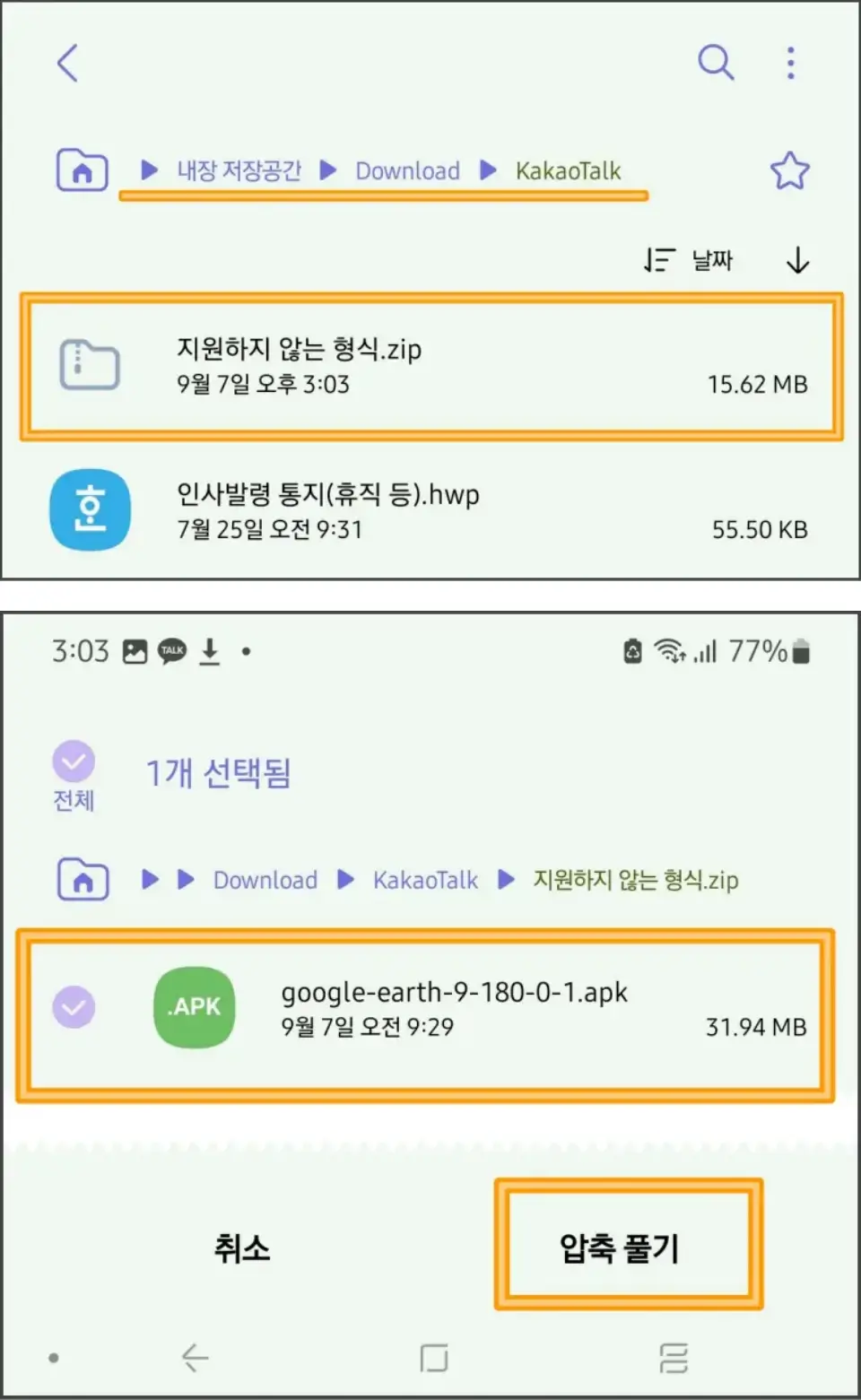Tap the chevron between Download and KakaoTalk
This screenshot has height=1400, width=861.
[x=488, y=170]
